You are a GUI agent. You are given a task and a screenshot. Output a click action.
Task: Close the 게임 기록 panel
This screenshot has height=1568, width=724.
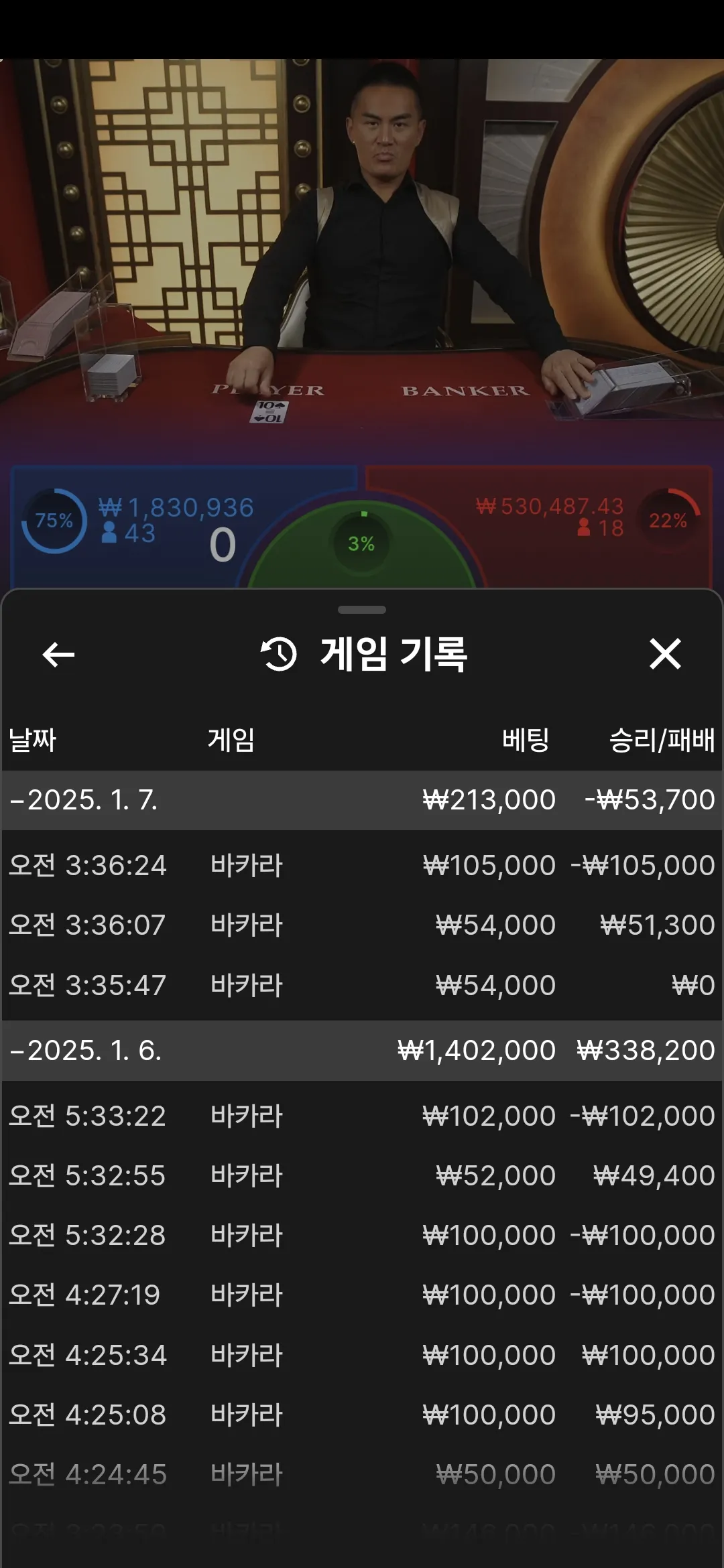pyautogui.click(x=665, y=654)
